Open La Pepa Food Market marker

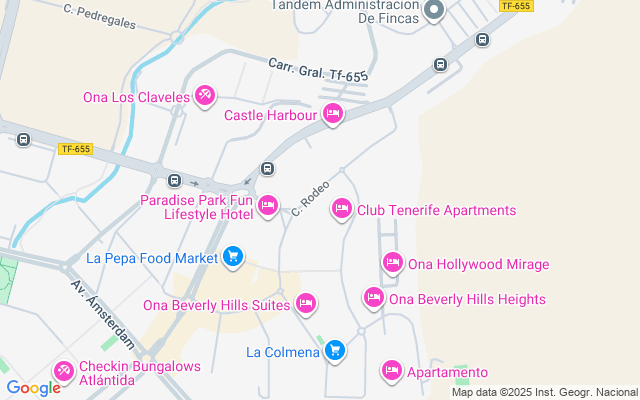[233, 257]
